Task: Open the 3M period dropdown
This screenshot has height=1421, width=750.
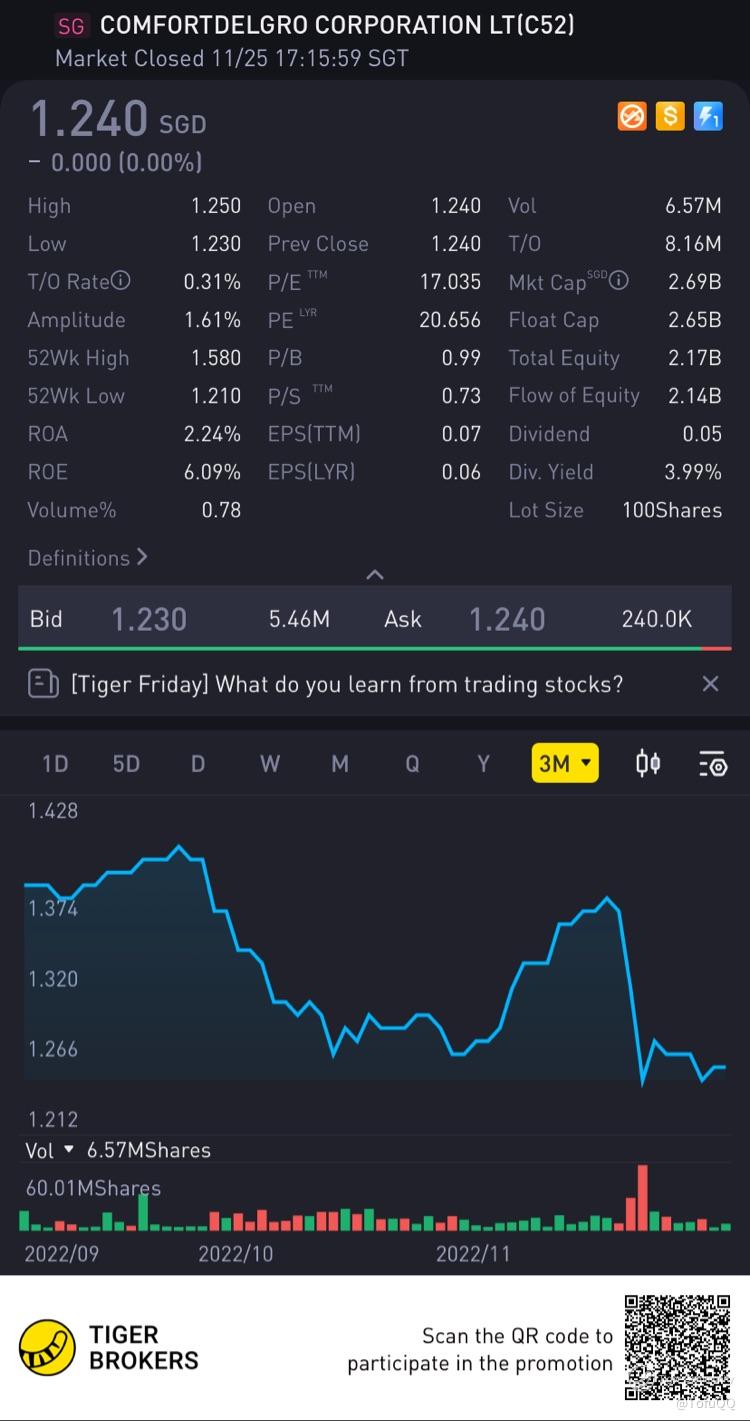Action: click(565, 764)
